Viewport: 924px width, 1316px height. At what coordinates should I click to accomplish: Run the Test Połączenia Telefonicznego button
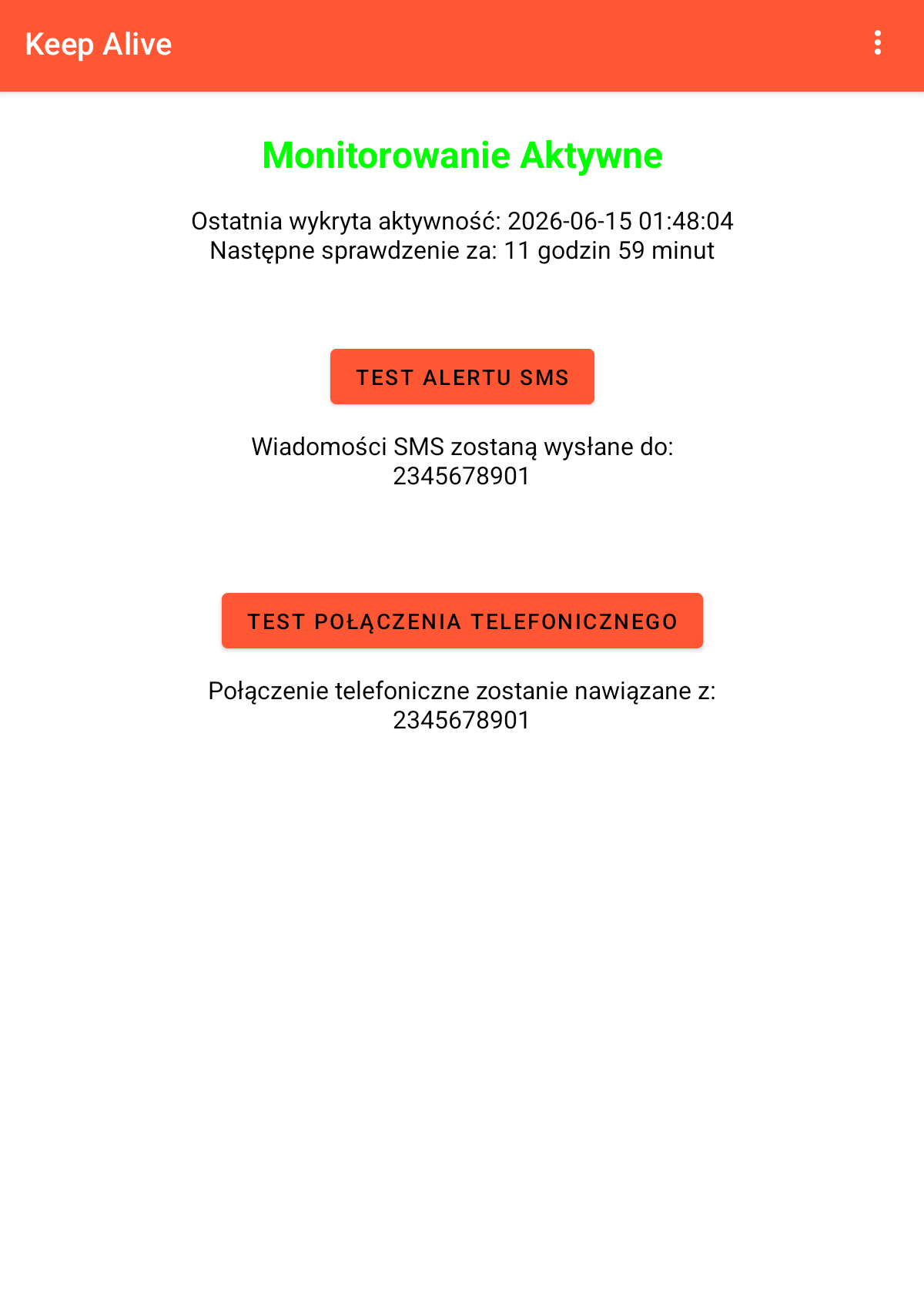pyautogui.click(x=462, y=621)
